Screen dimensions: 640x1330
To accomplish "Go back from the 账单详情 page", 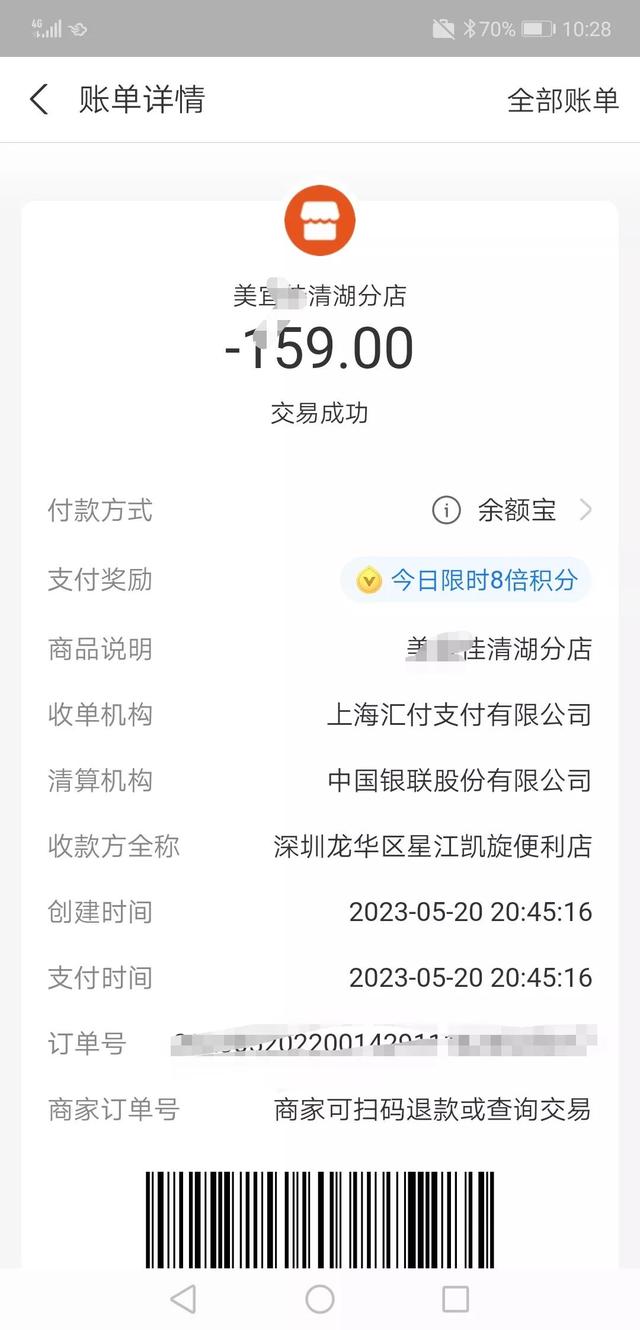I will pos(39,100).
